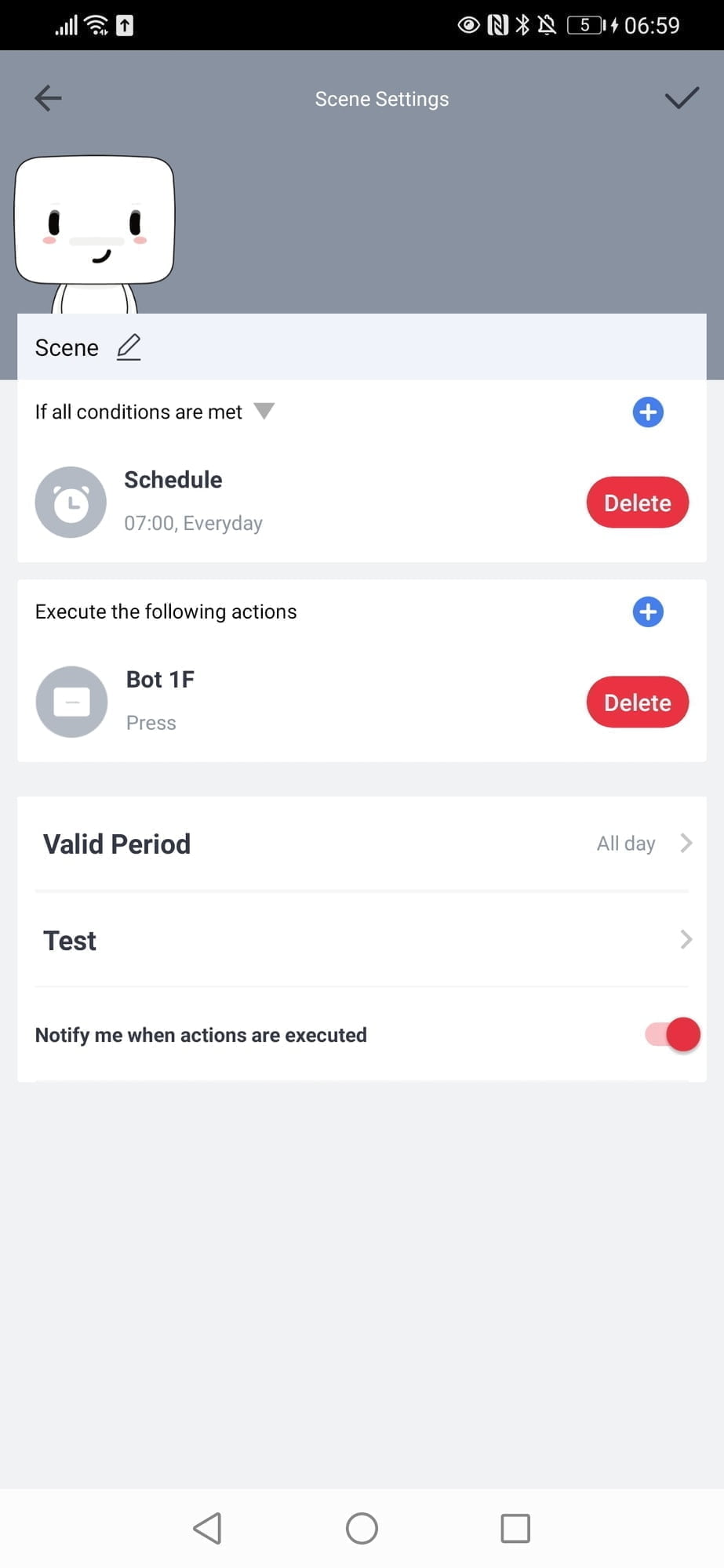The image size is (724, 1568).
Task: Open the Bot 1F Press action
Action: [235, 702]
